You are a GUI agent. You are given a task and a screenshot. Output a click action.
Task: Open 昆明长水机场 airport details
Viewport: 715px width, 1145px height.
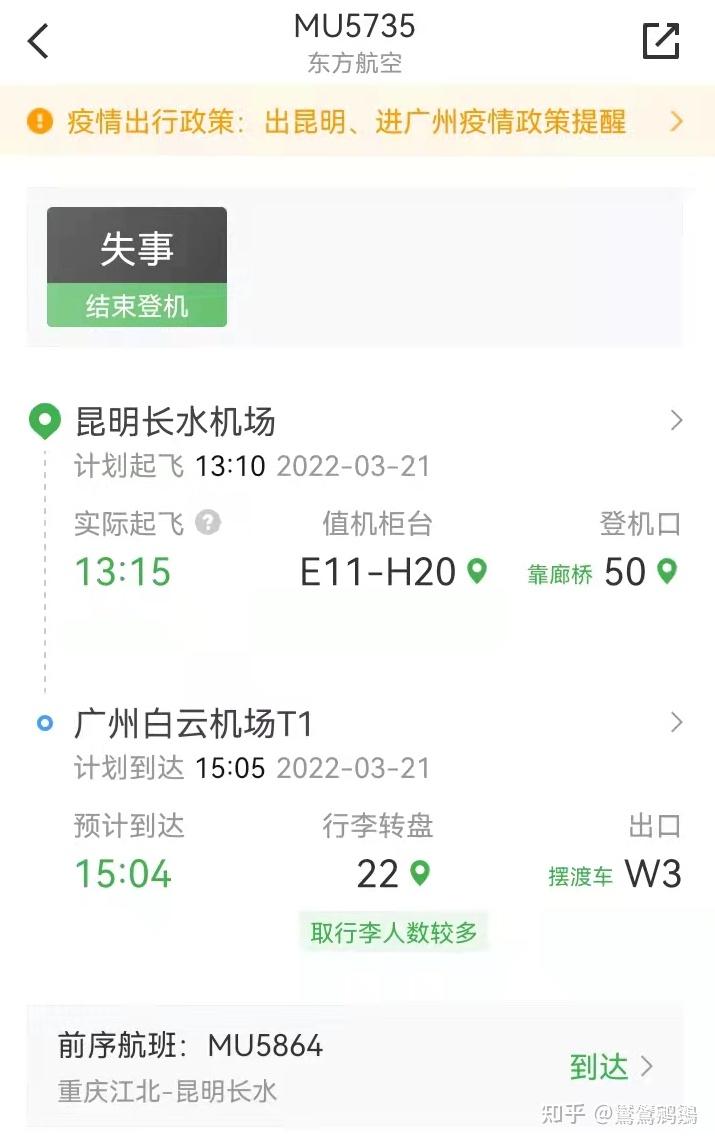click(x=676, y=421)
